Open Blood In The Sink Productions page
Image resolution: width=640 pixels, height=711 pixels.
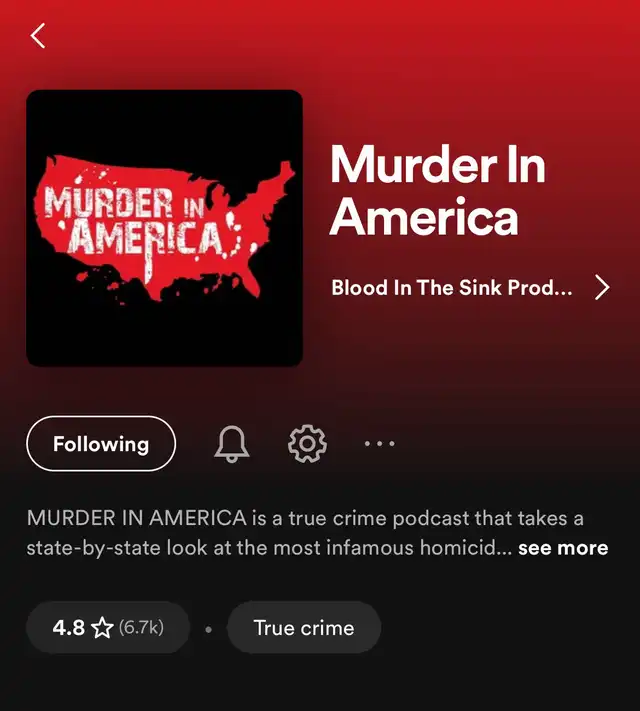coord(470,287)
